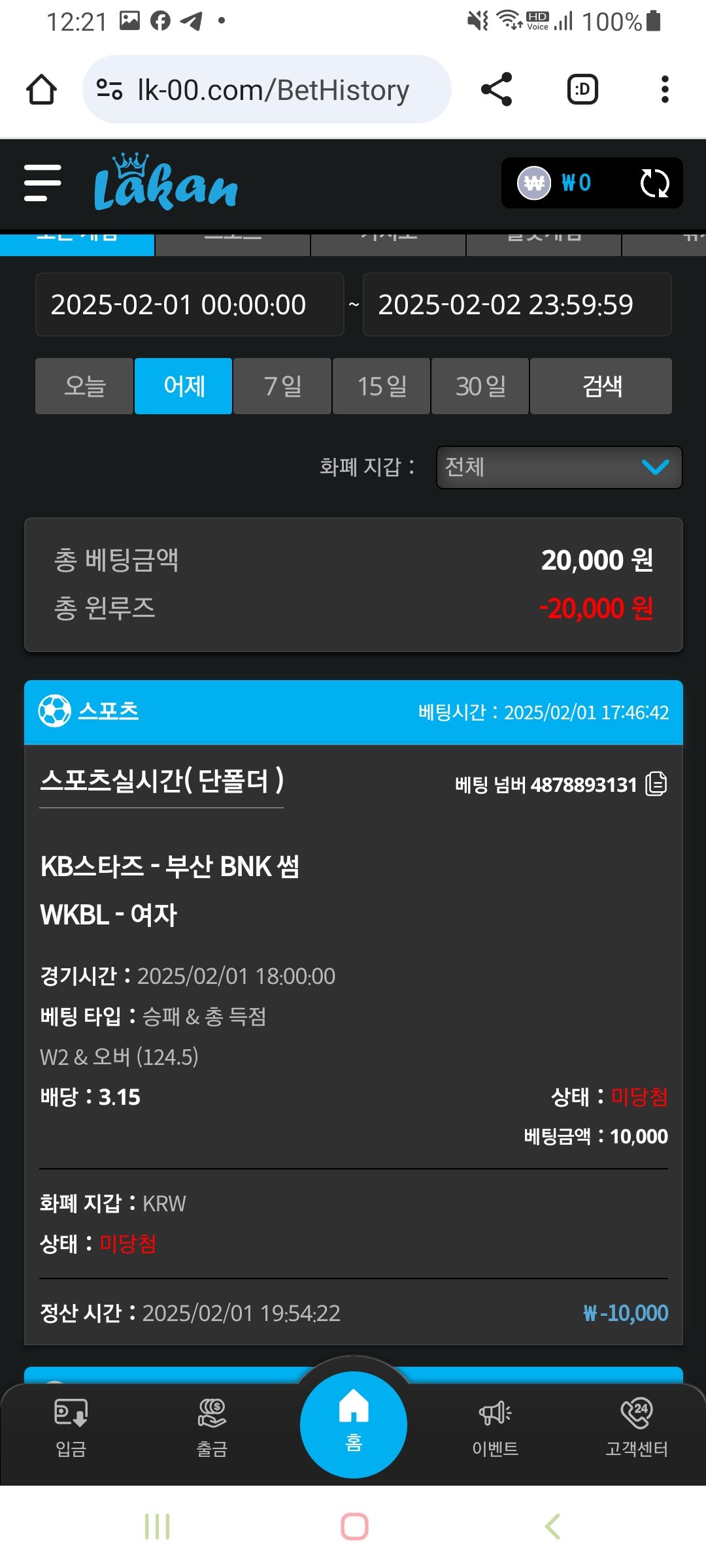The height and width of the screenshot is (1568, 706).
Task: Edit the end date 2025-02-02 field
Action: tap(517, 304)
